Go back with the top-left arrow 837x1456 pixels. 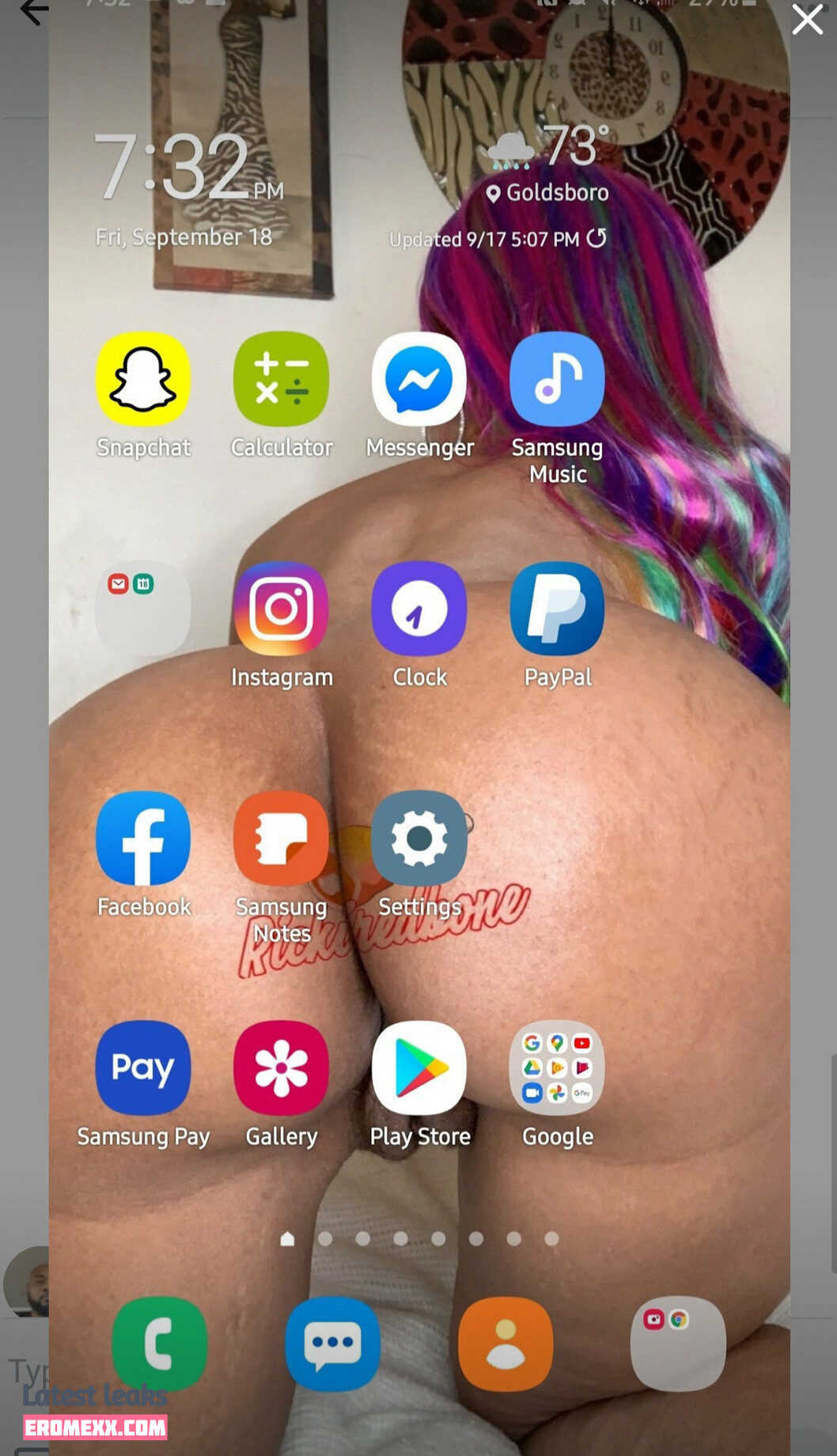[33, 12]
